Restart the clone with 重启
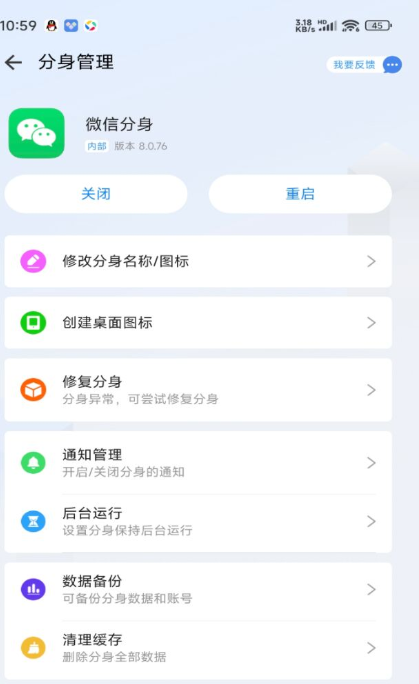This screenshot has width=419, height=684. pos(300,194)
